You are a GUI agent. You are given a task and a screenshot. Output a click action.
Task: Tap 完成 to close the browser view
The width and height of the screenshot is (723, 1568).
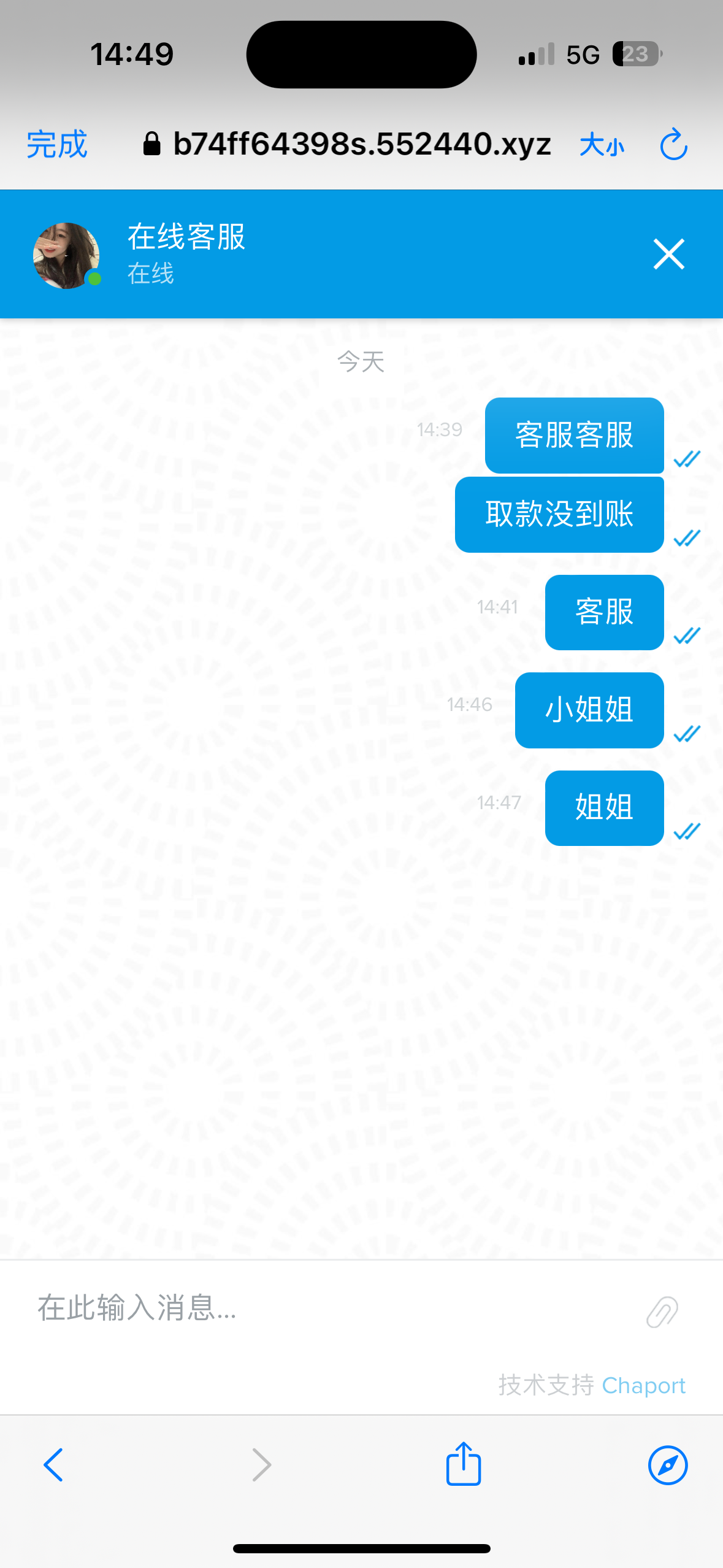tap(56, 144)
